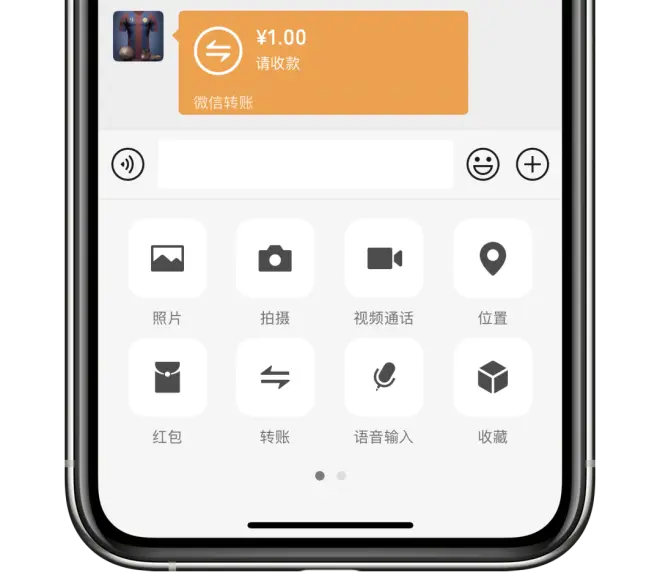Screen dimensions: 660x581
Task: Open 收藏 favorites
Action: [x=492, y=377]
